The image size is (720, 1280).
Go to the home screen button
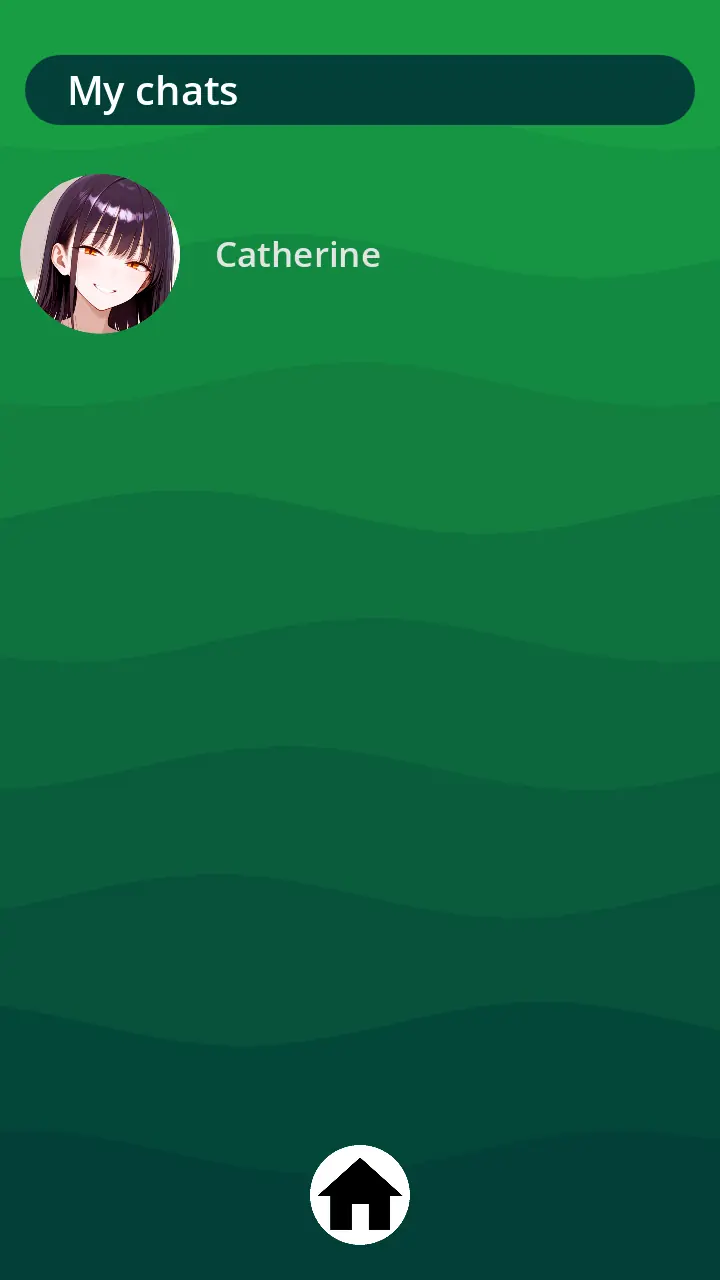tap(360, 1195)
